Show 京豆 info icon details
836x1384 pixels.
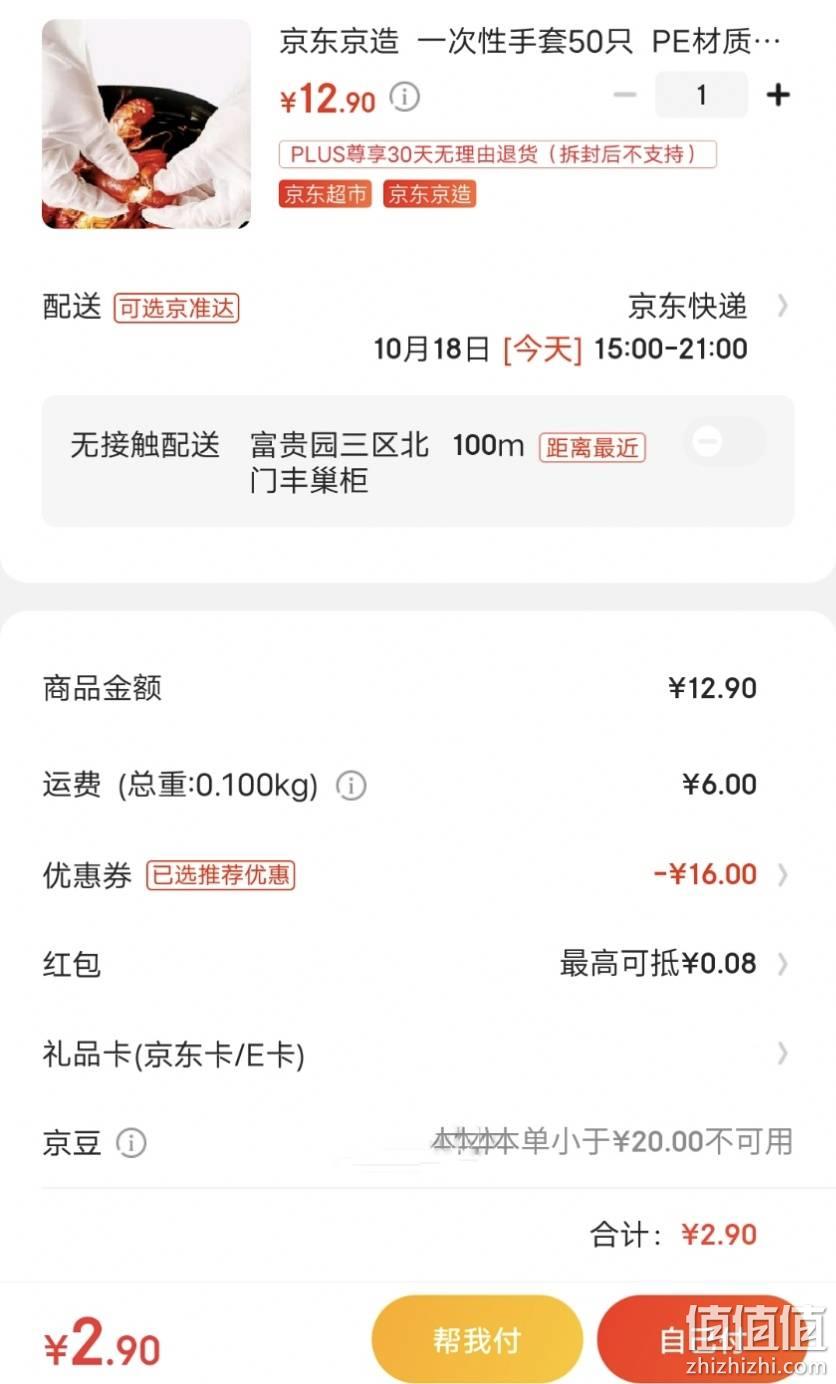[x=131, y=1142]
